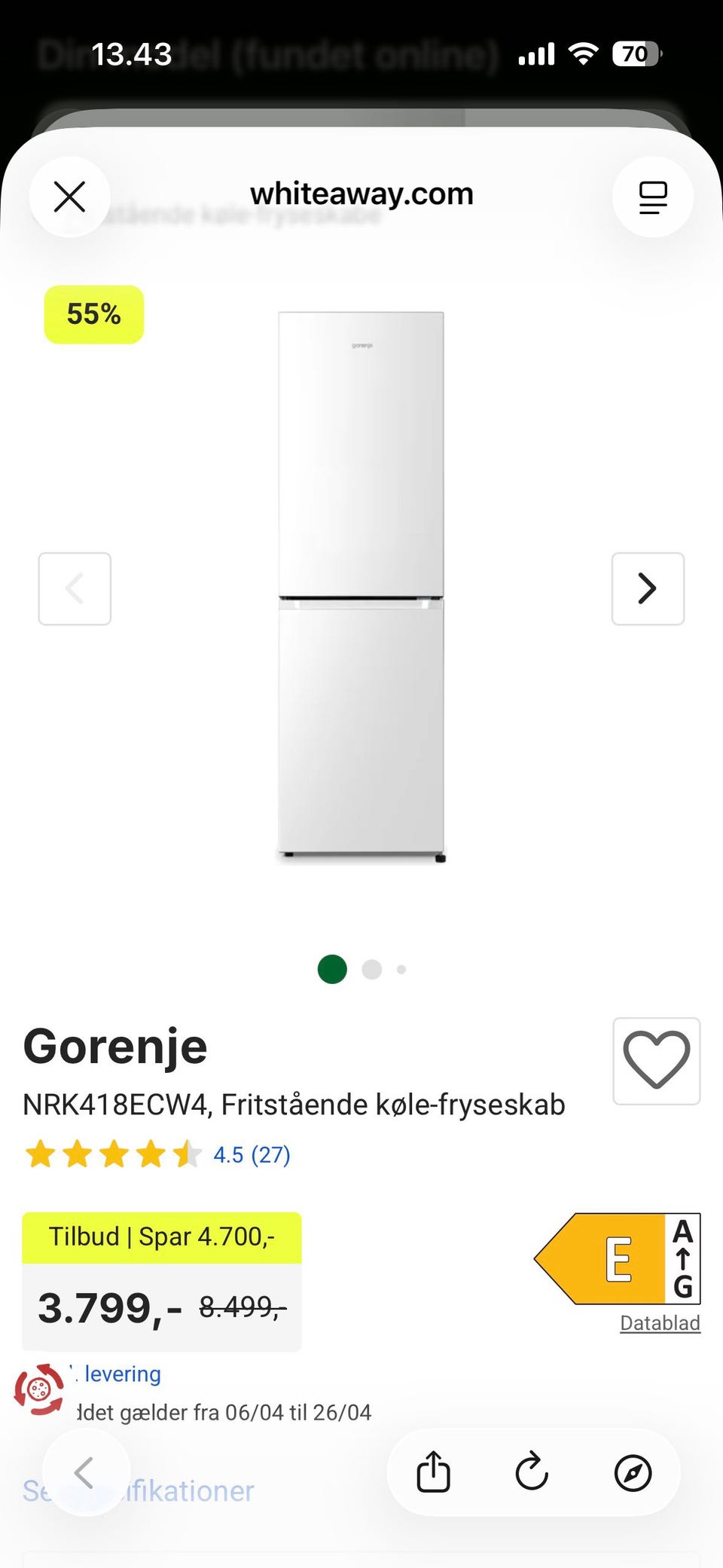Open the reader view icon top right

tap(652, 197)
